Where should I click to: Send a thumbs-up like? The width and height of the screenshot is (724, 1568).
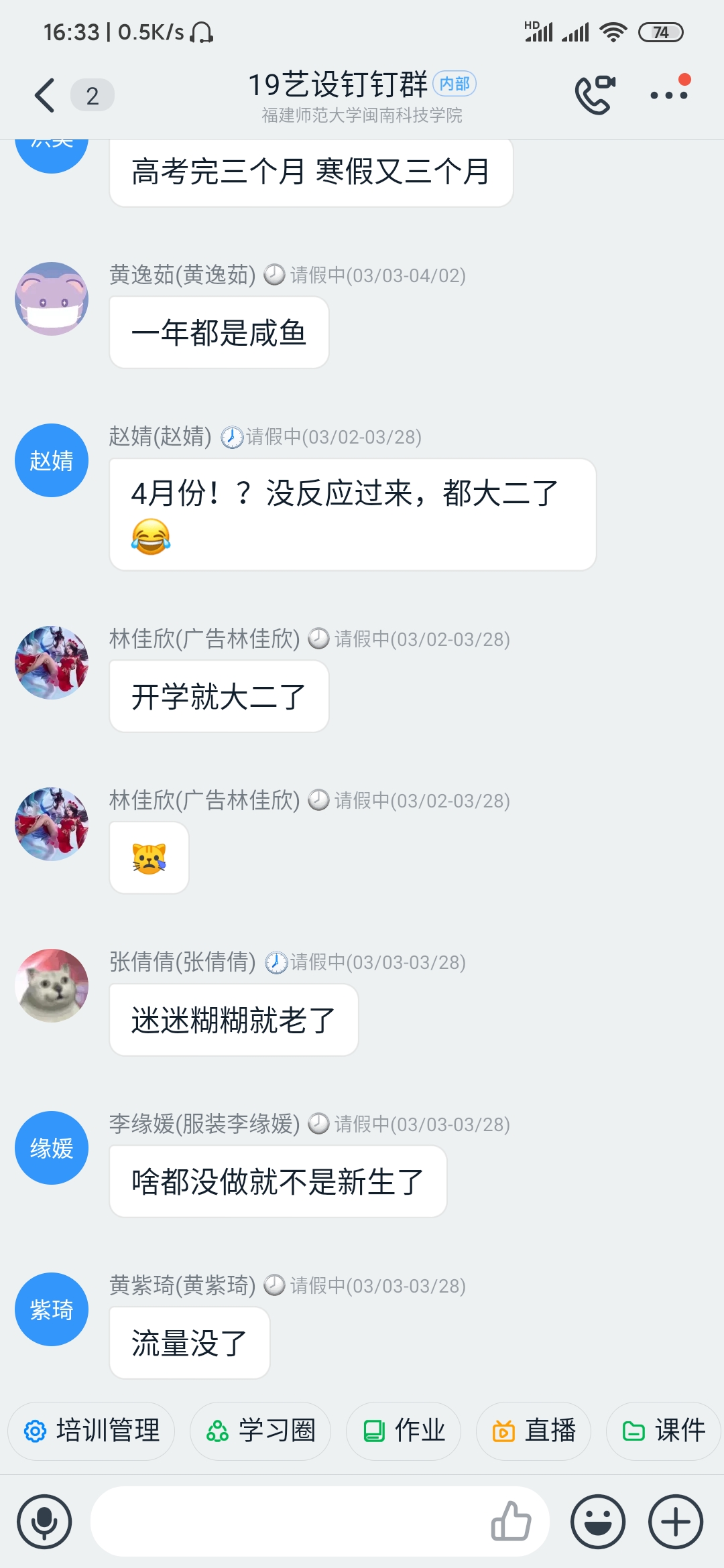tap(511, 1522)
